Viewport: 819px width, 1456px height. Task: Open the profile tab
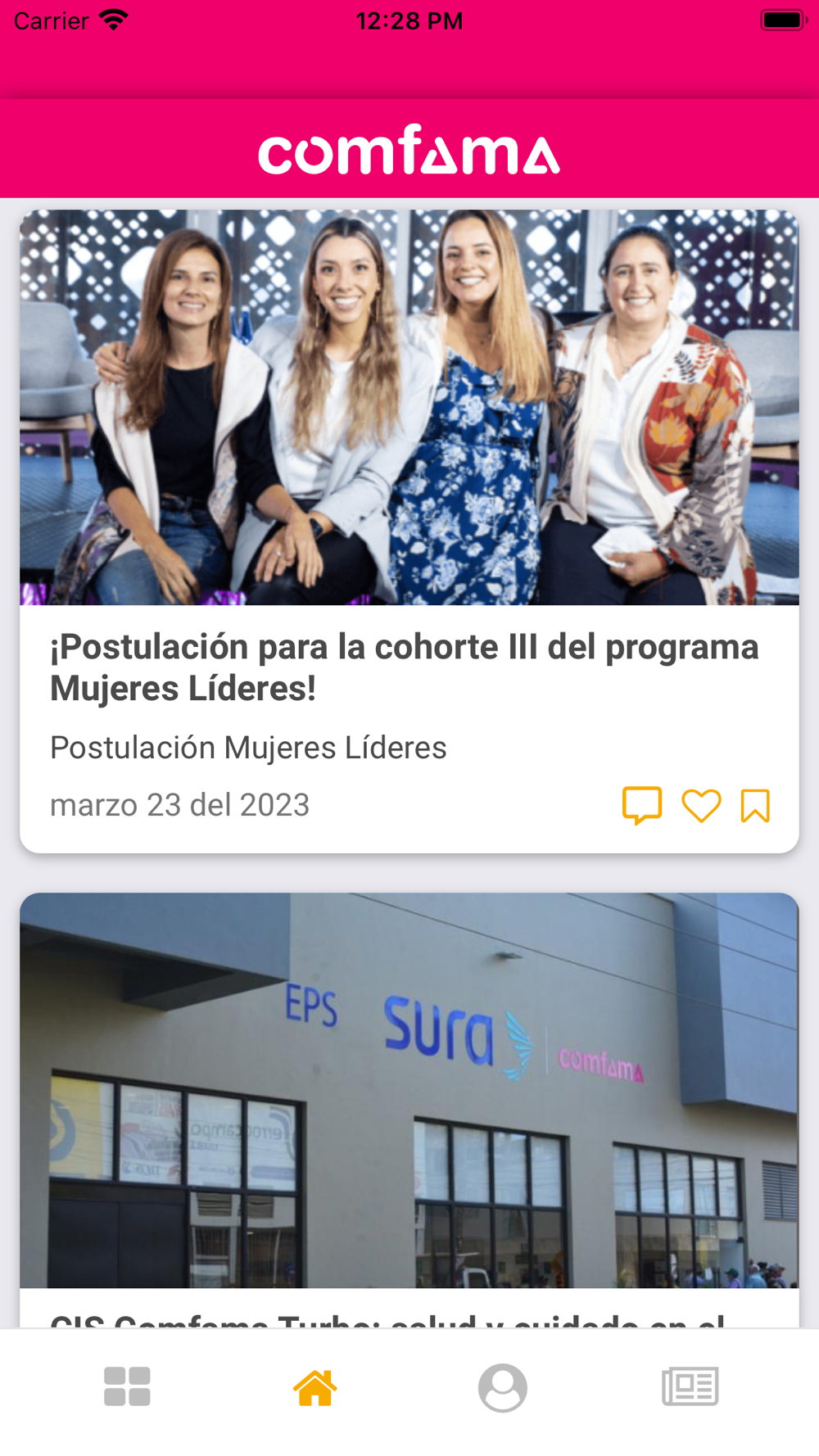coord(503,1387)
